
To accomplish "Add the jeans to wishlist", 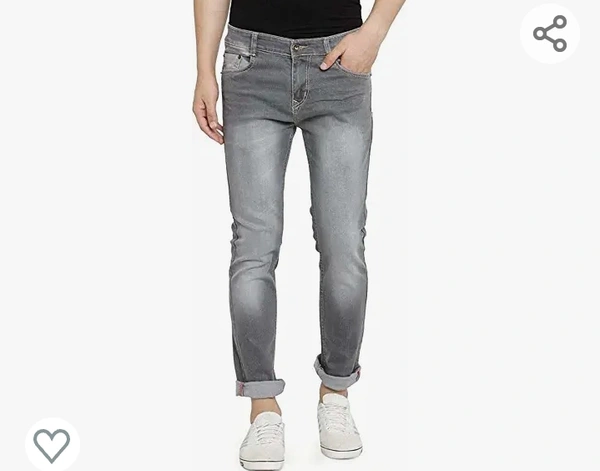I will point(51,444).
